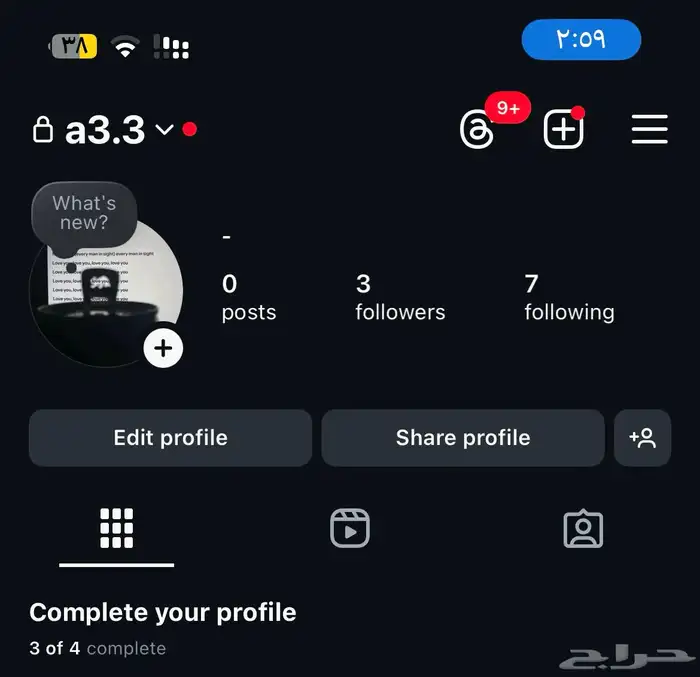Screen dimensions: 700x677
Task: Open the Threads icon
Action: [477, 130]
